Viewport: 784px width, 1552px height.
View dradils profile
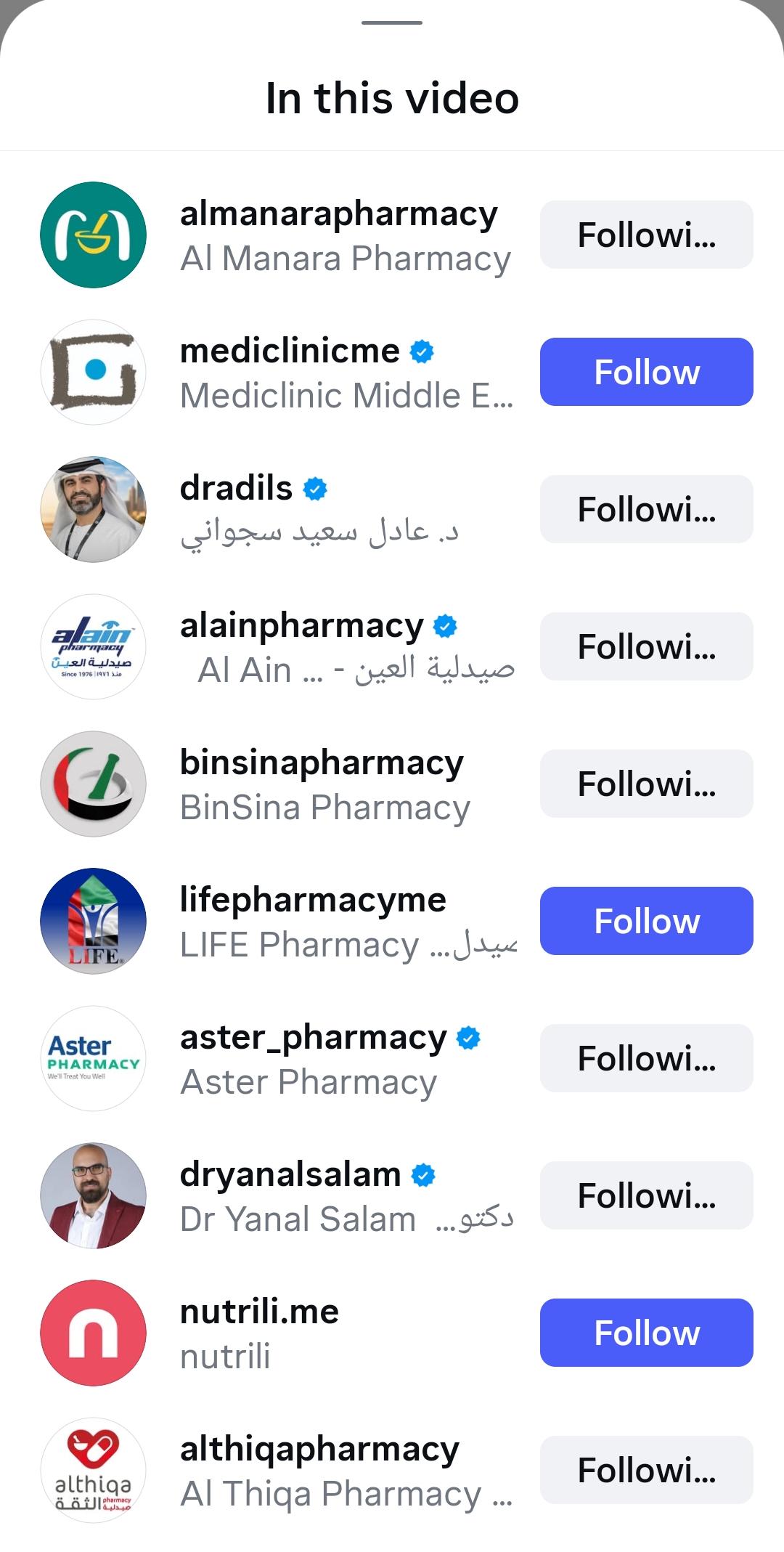237,489
